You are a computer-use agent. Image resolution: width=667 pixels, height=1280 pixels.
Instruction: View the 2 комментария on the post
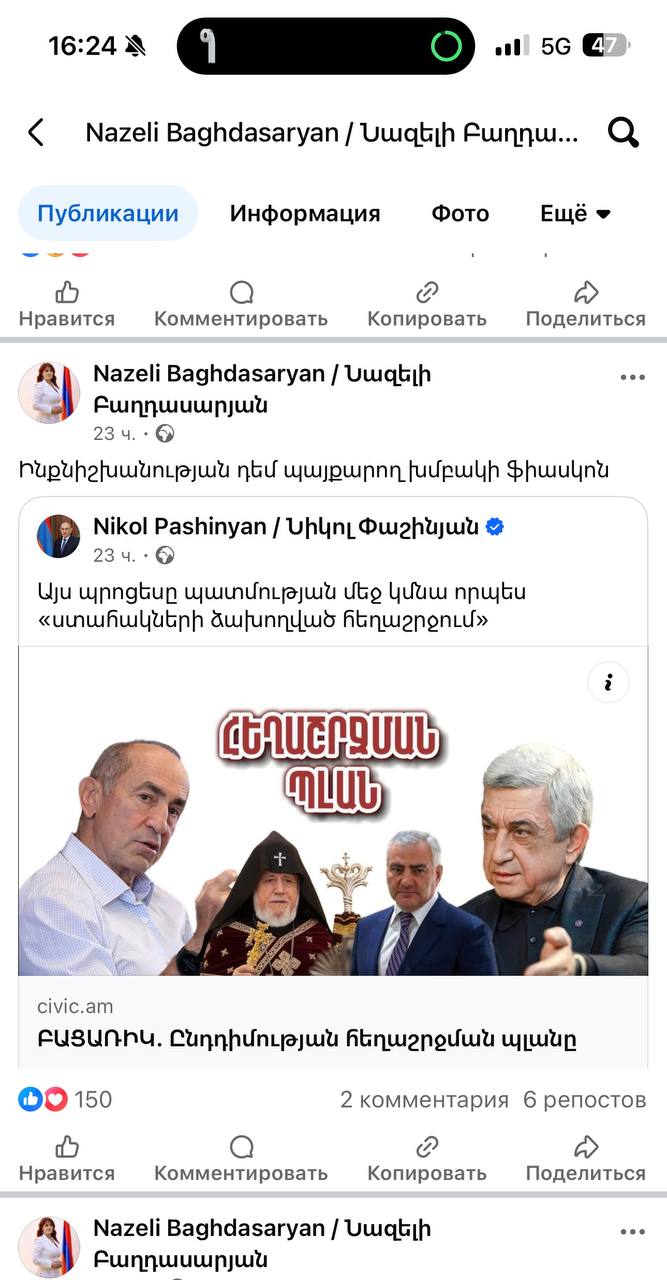(x=424, y=1100)
